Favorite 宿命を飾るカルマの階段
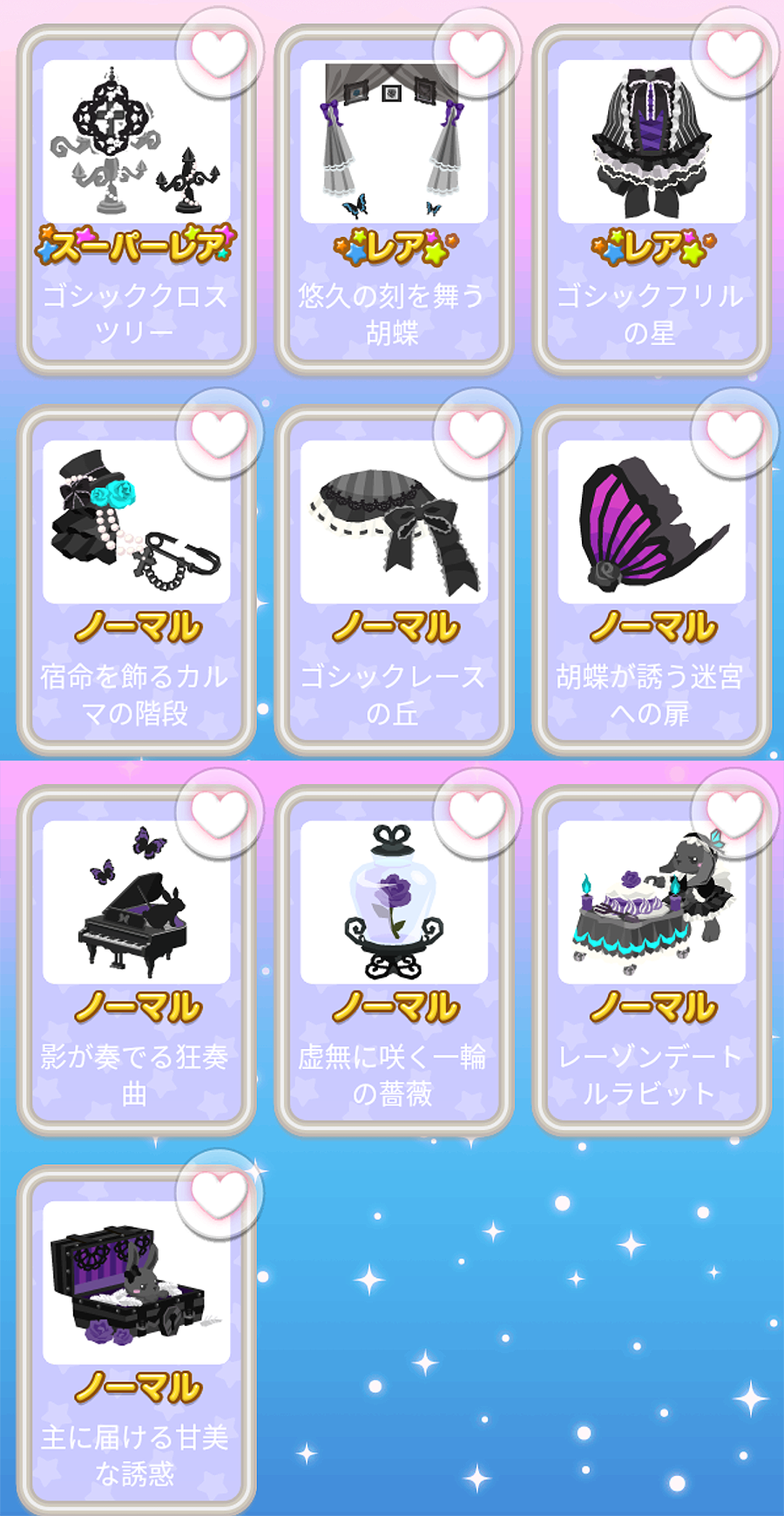The height and width of the screenshot is (1516, 784). (x=219, y=433)
